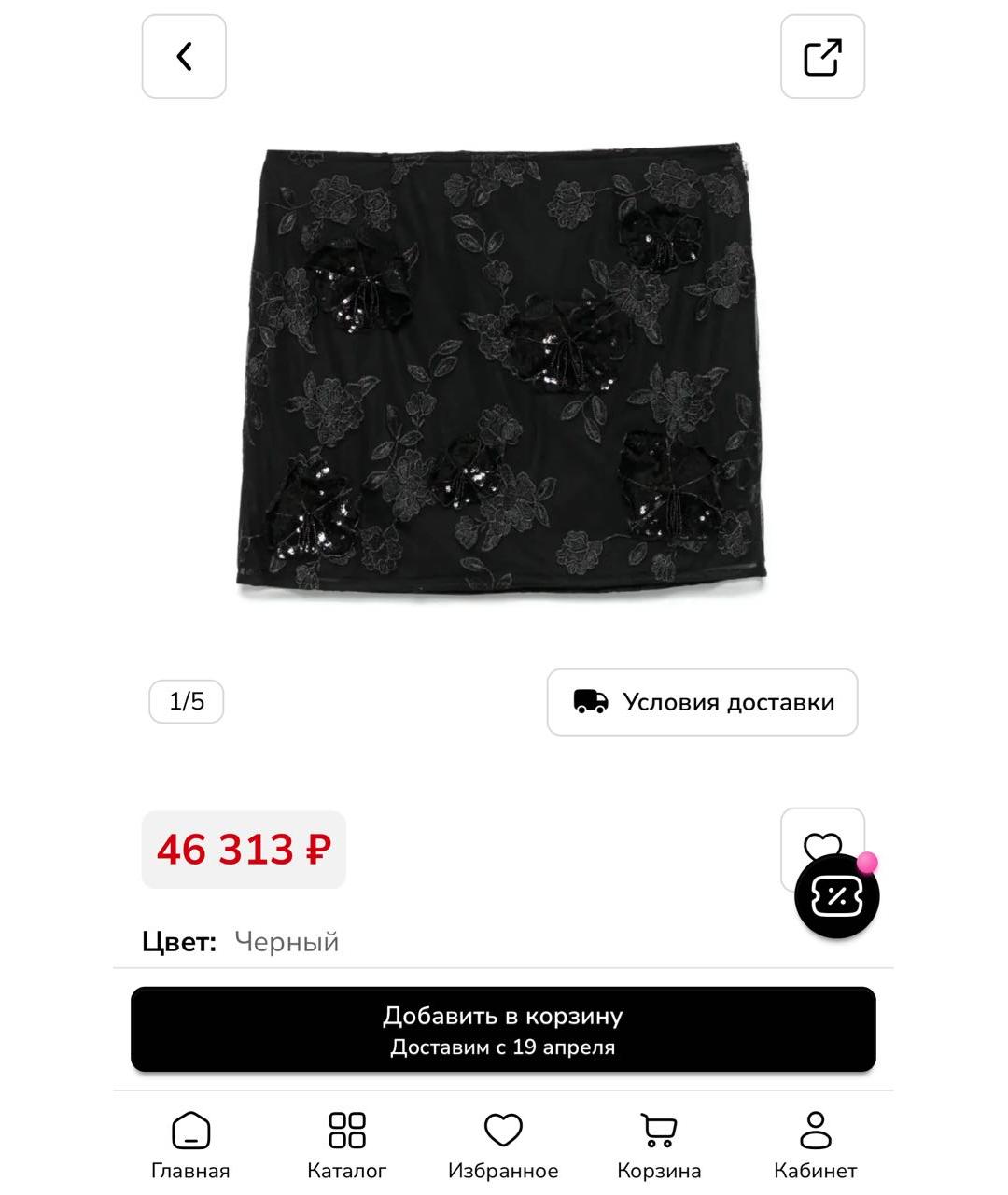Switch to the Кабинет tab

(815, 1145)
